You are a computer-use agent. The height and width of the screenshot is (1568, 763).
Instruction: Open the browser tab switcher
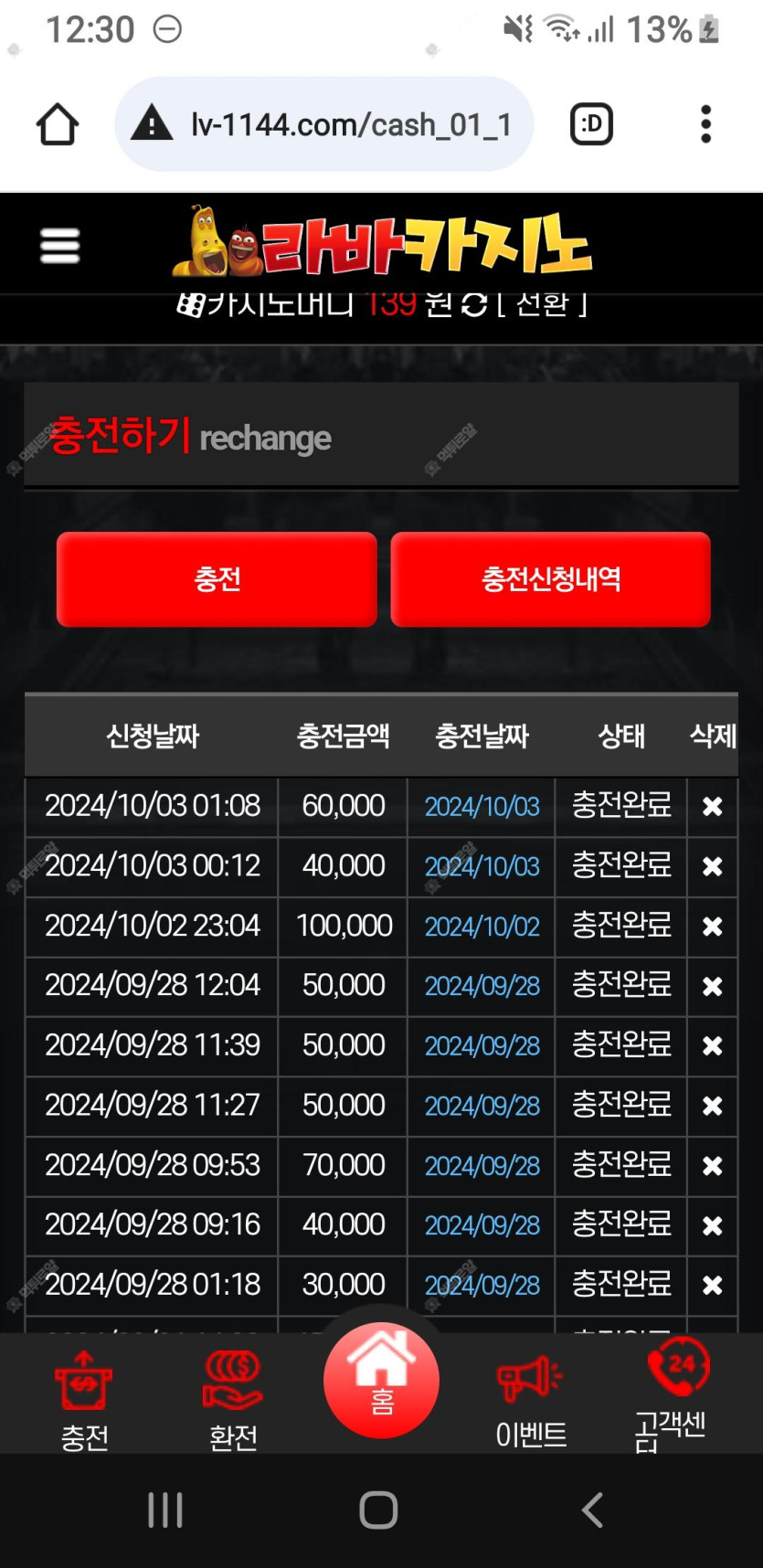point(591,124)
